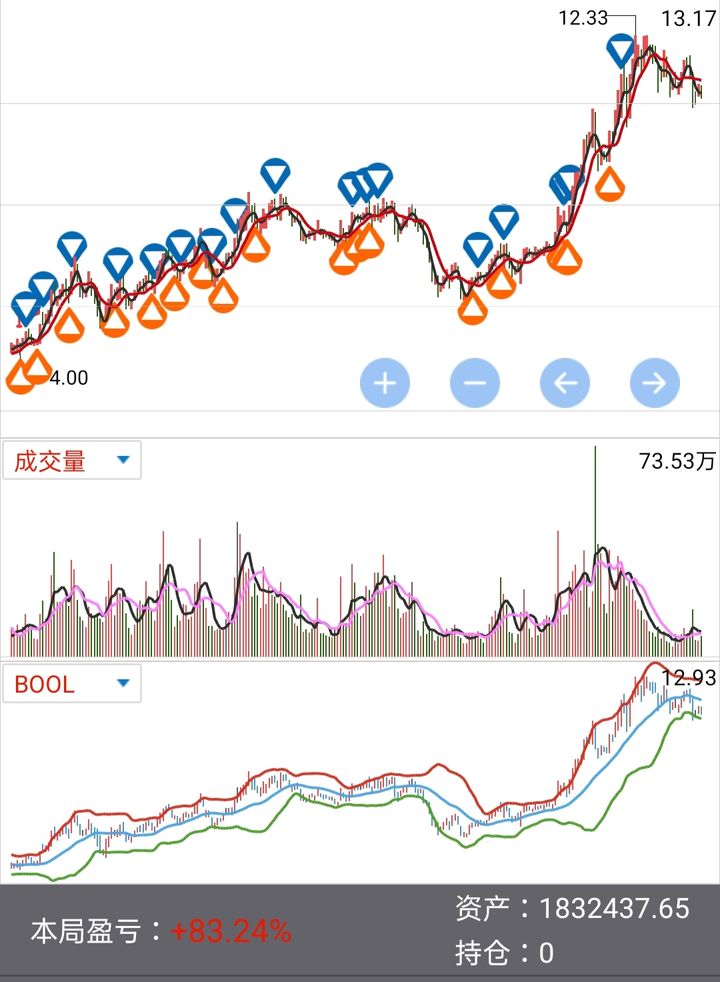
Task: Open the 成交量 indicator dropdown
Action: click(x=72, y=461)
